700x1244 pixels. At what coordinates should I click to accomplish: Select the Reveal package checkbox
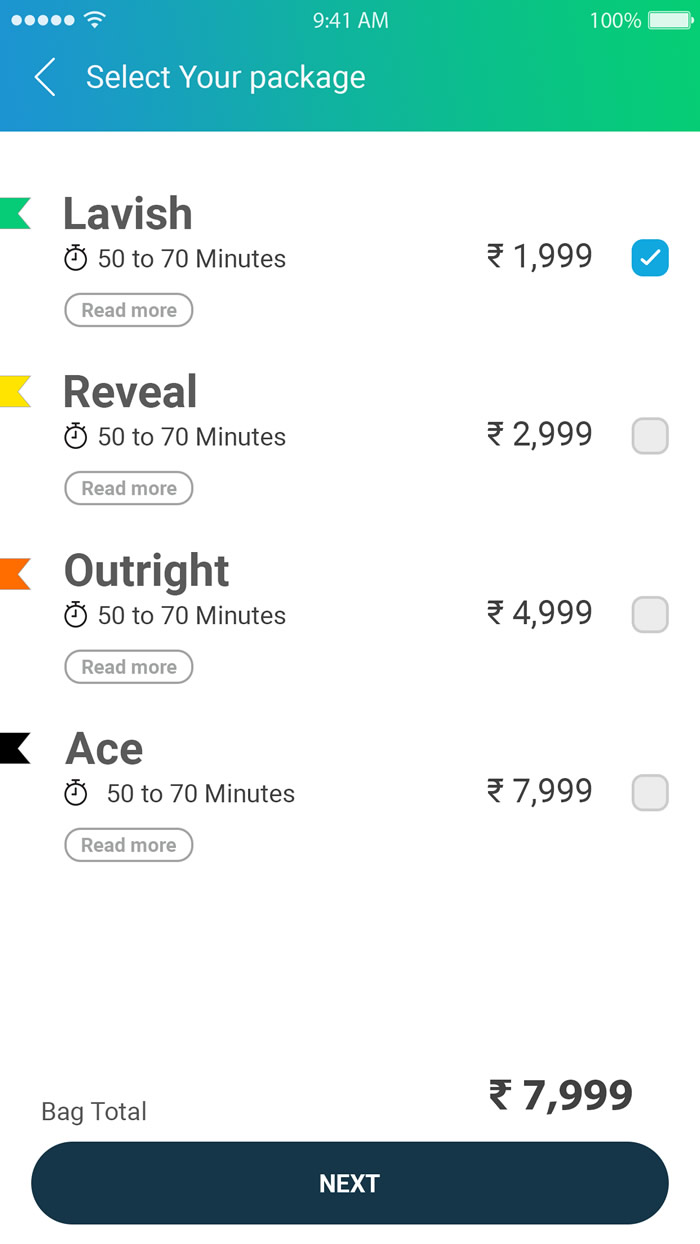(x=650, y=436)
